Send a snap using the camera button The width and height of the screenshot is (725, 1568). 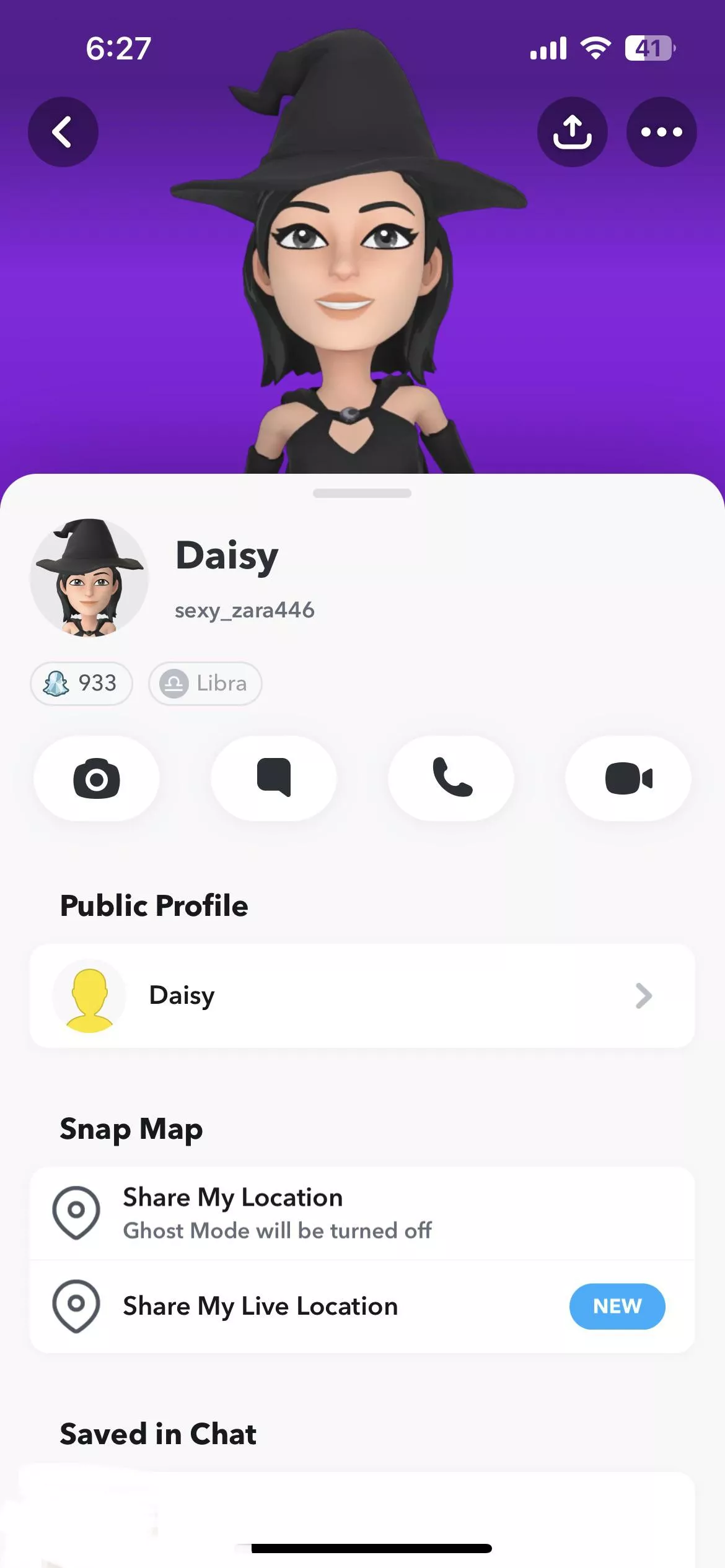[97, 778]
